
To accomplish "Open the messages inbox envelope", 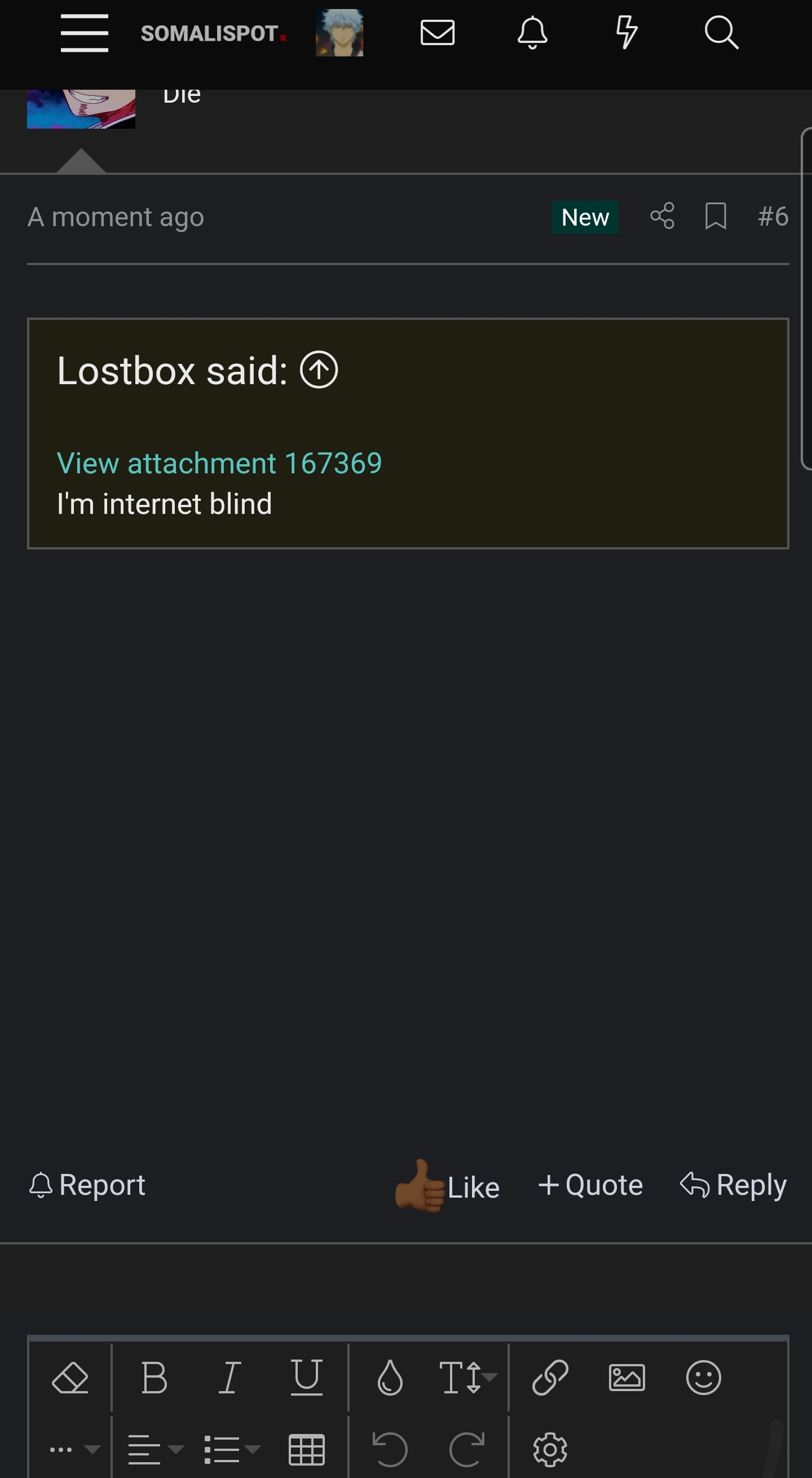I will (438, 33).
